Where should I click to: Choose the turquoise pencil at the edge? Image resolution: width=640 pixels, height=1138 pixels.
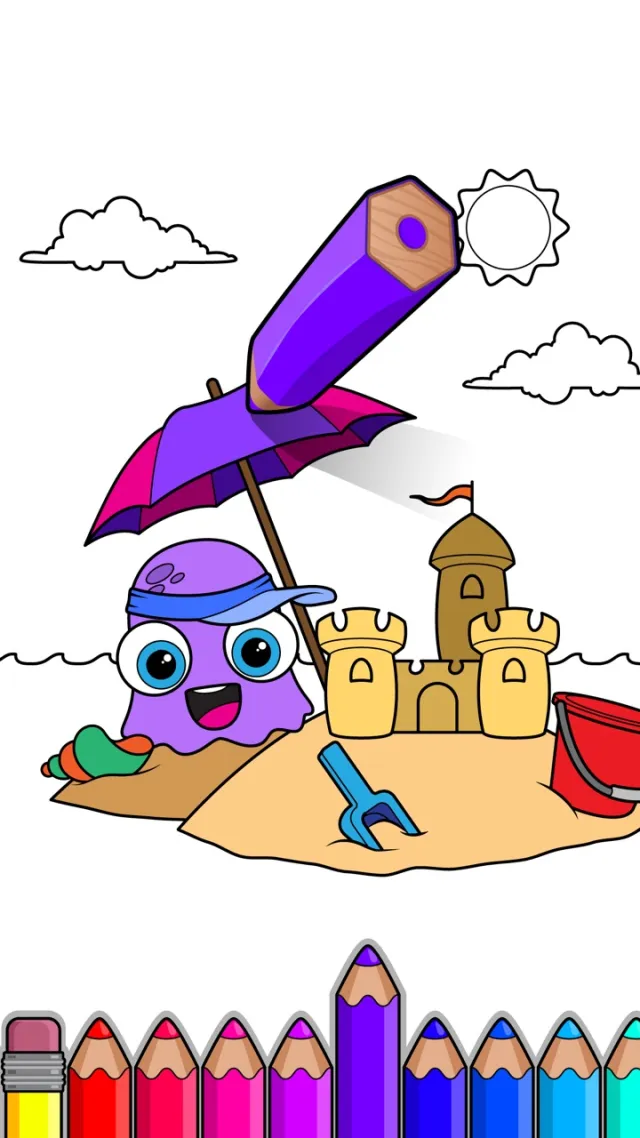point(625,1080)
